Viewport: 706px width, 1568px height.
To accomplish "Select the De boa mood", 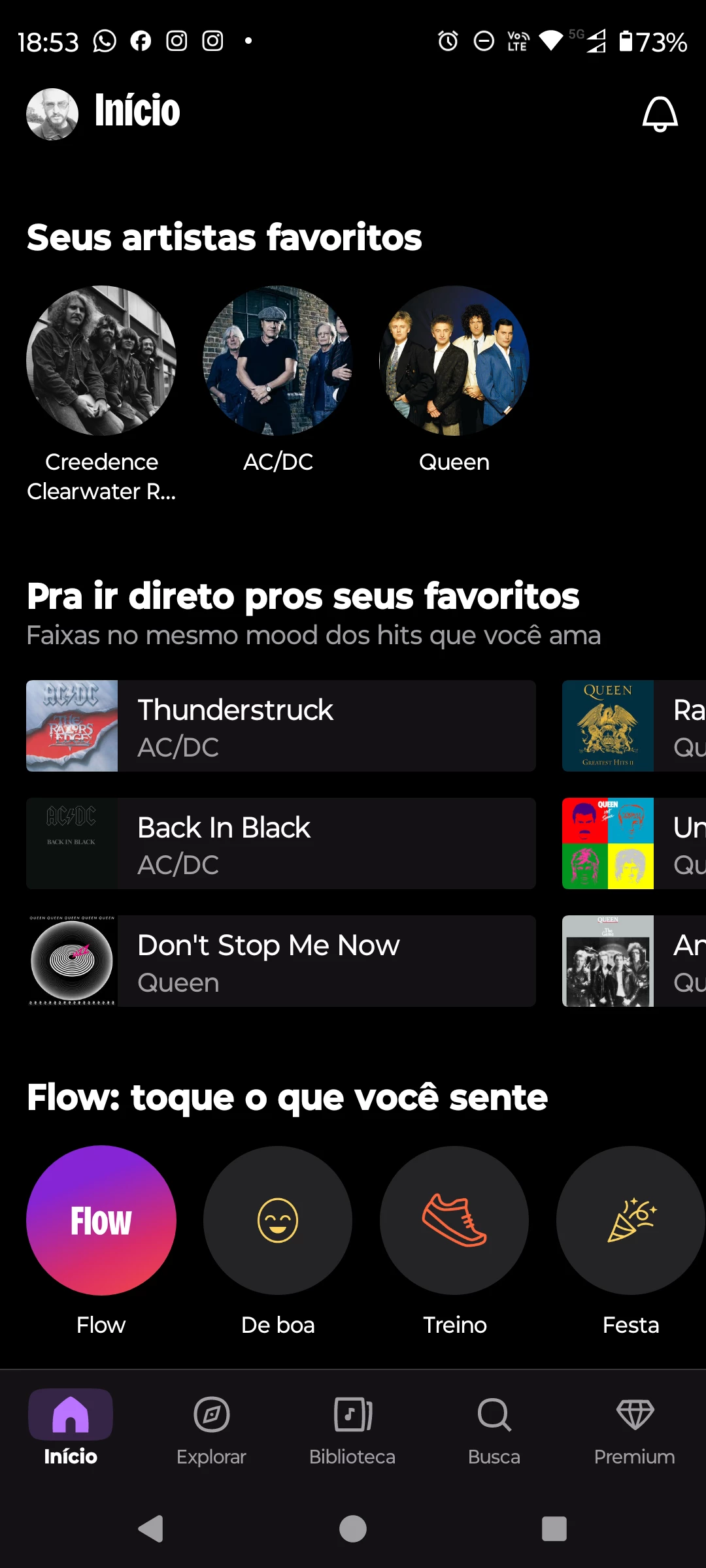I will click(x=278, y=1220).
